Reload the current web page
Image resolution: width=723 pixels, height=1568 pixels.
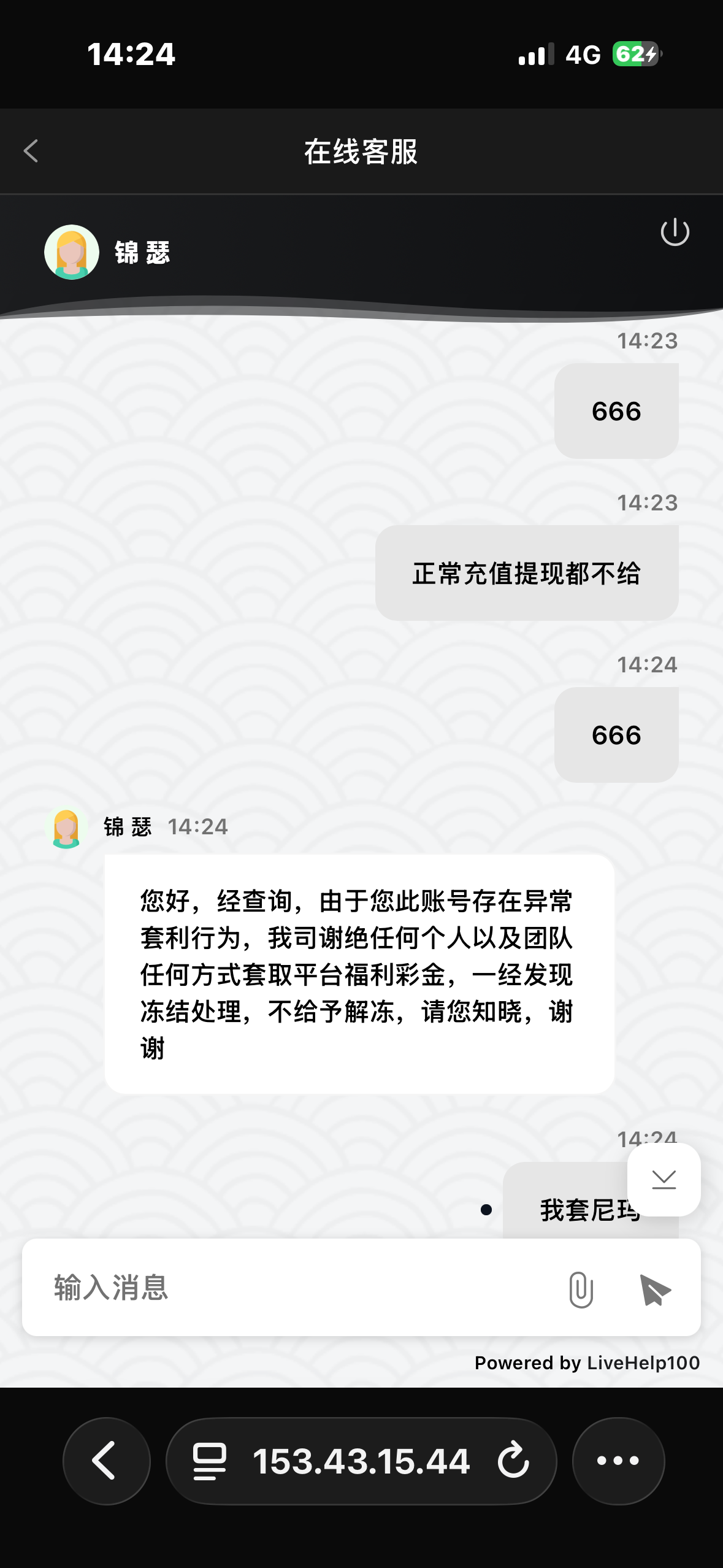(x=513, y=1461)
